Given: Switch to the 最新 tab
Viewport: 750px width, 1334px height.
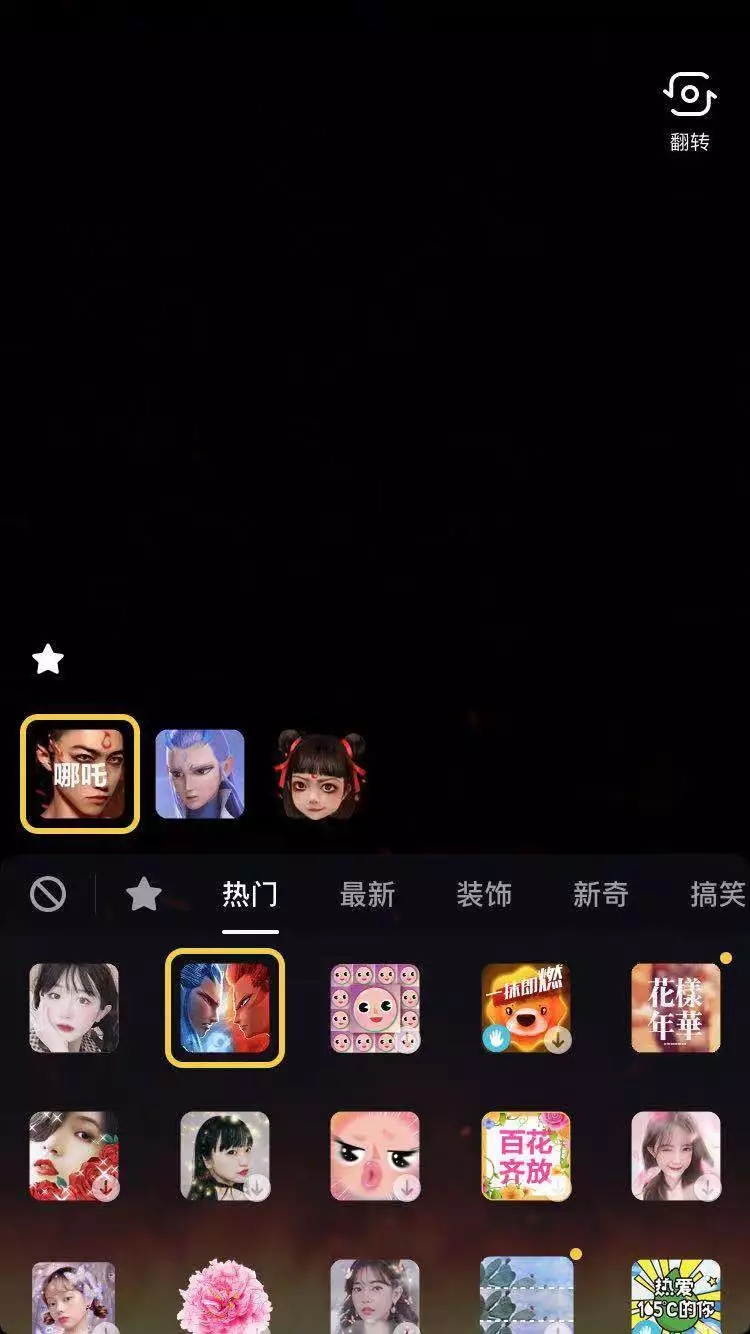Looking at the screenshot, I should click(x=367, y=894).
